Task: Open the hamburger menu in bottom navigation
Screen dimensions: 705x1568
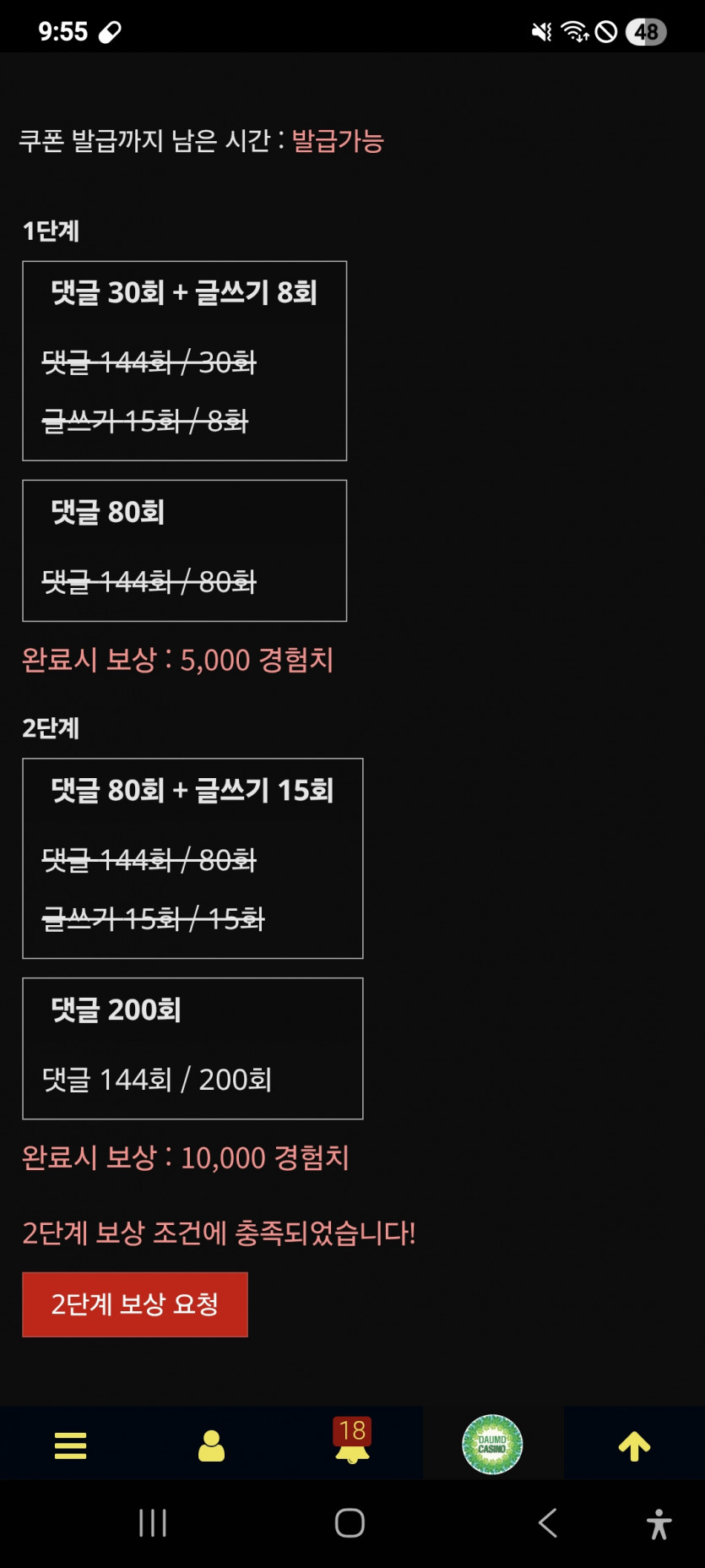Action: (70, 1445)
